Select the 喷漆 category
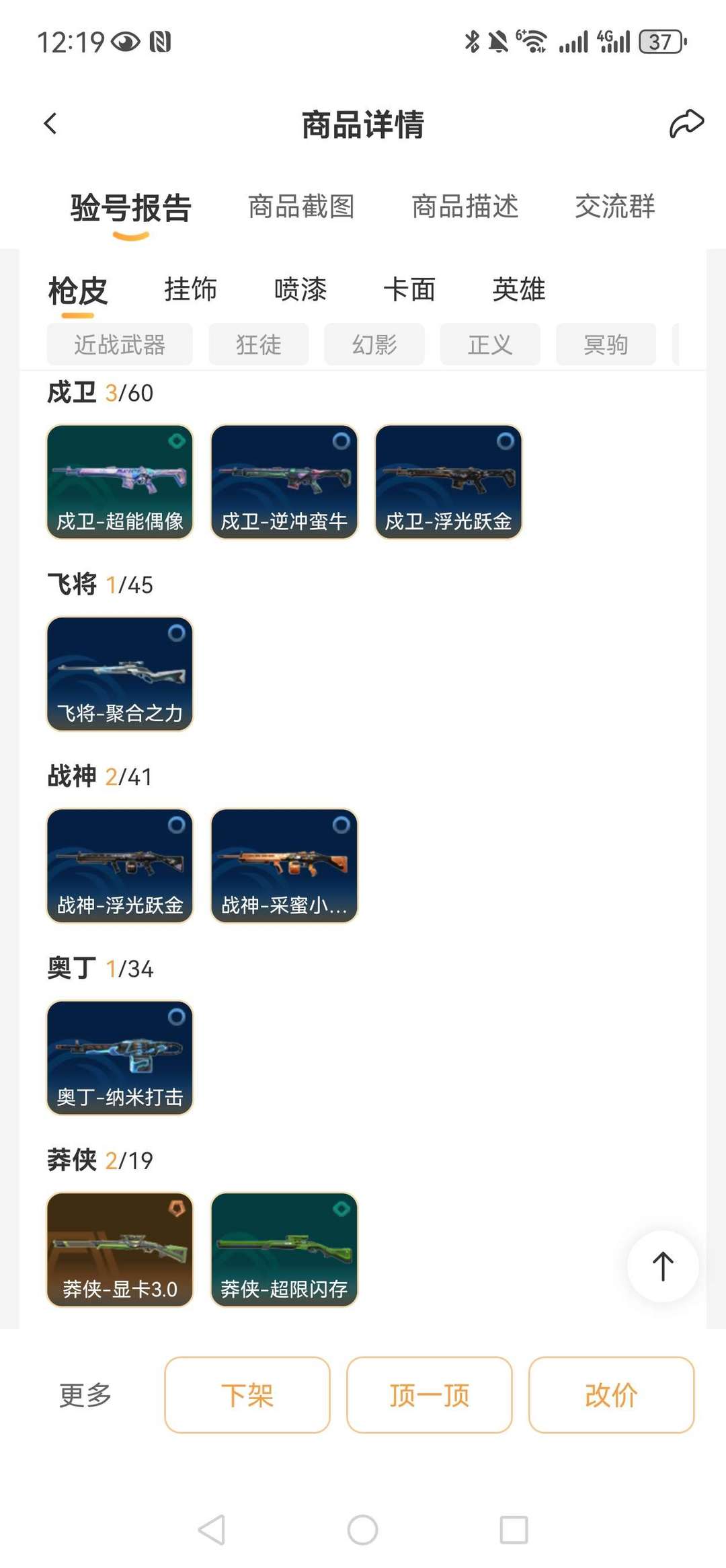Viewport: 726px width, 1568px height. (x=300, y=289)
